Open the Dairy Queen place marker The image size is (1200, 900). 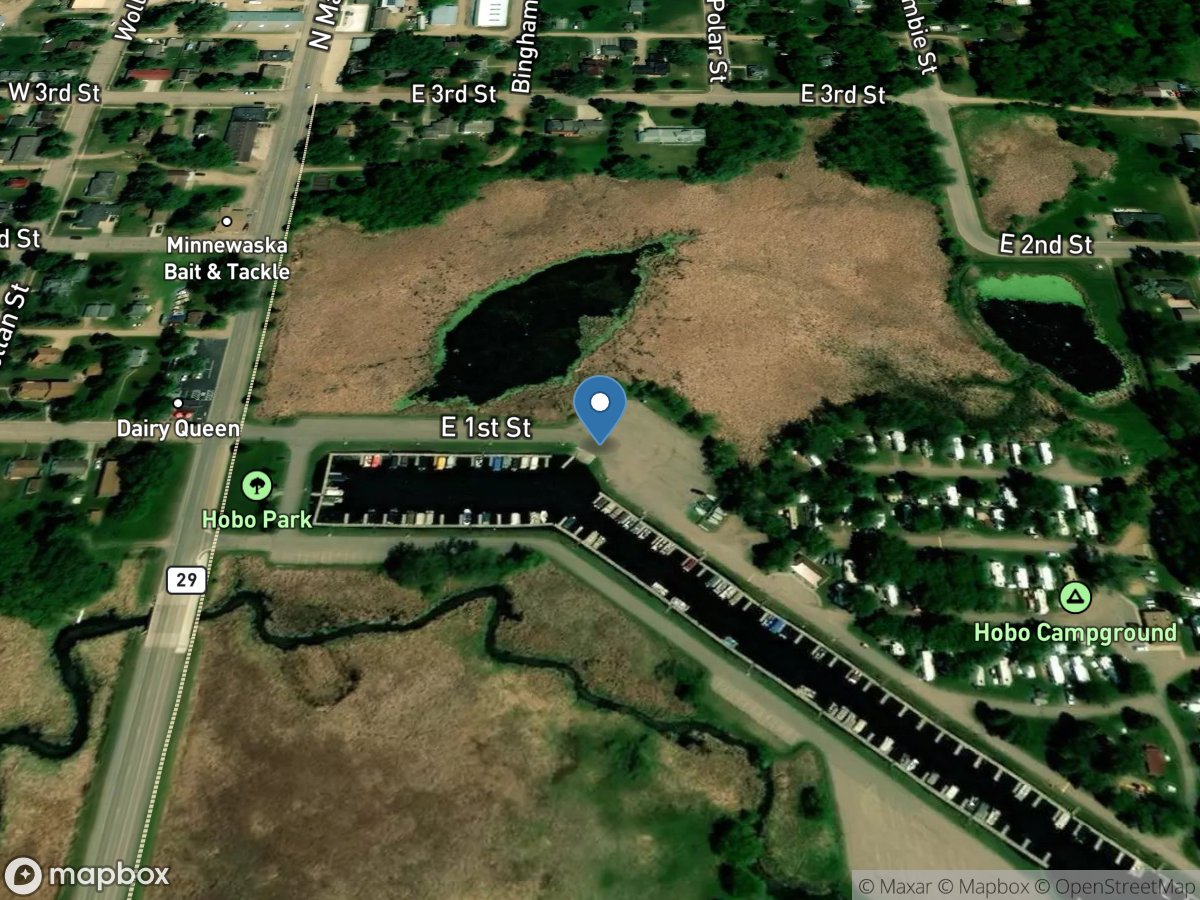click(x=178, y=405)
